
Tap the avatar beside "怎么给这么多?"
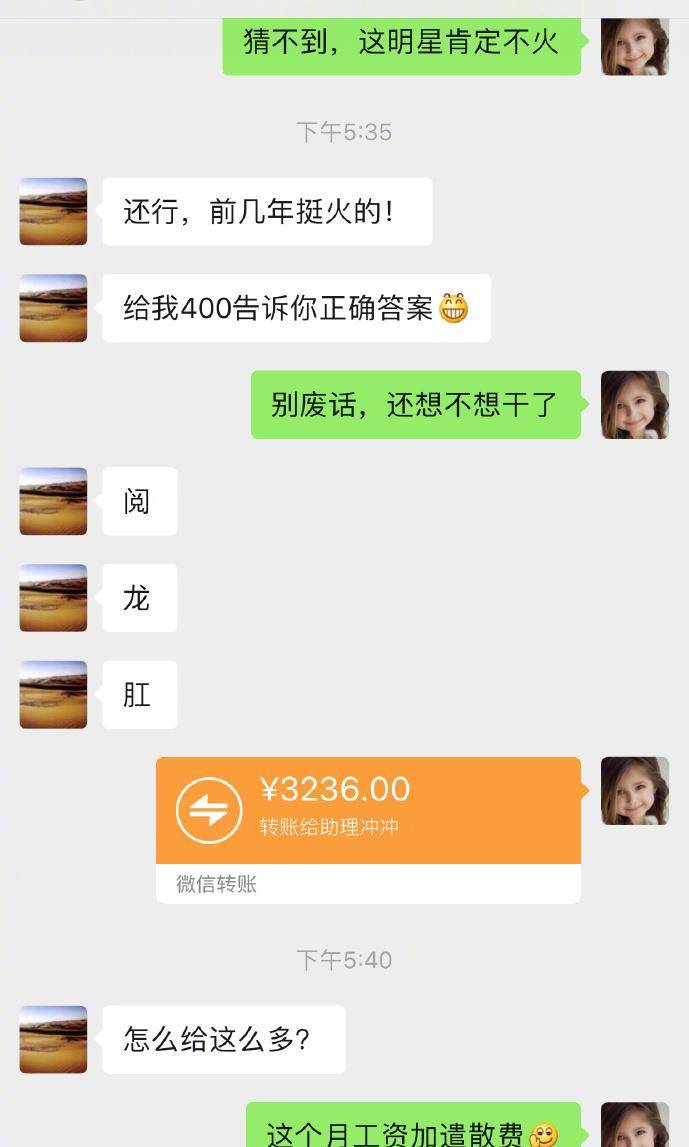pos(53,1039)
